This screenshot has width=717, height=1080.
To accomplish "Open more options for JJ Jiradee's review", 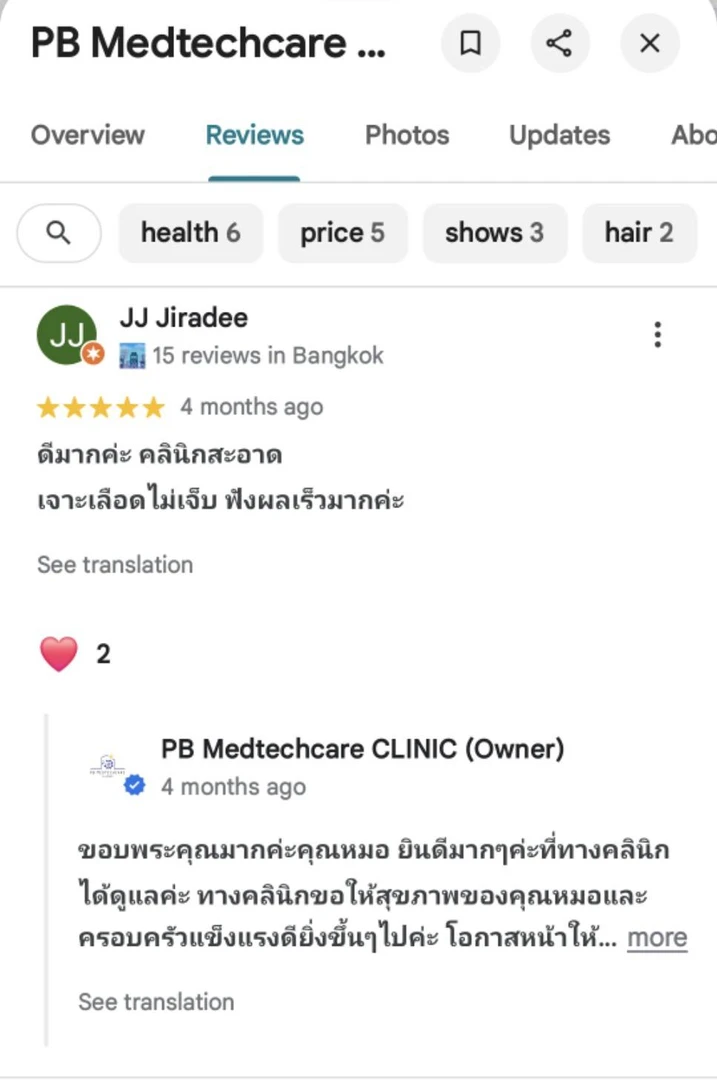I will tap(657, 334).
